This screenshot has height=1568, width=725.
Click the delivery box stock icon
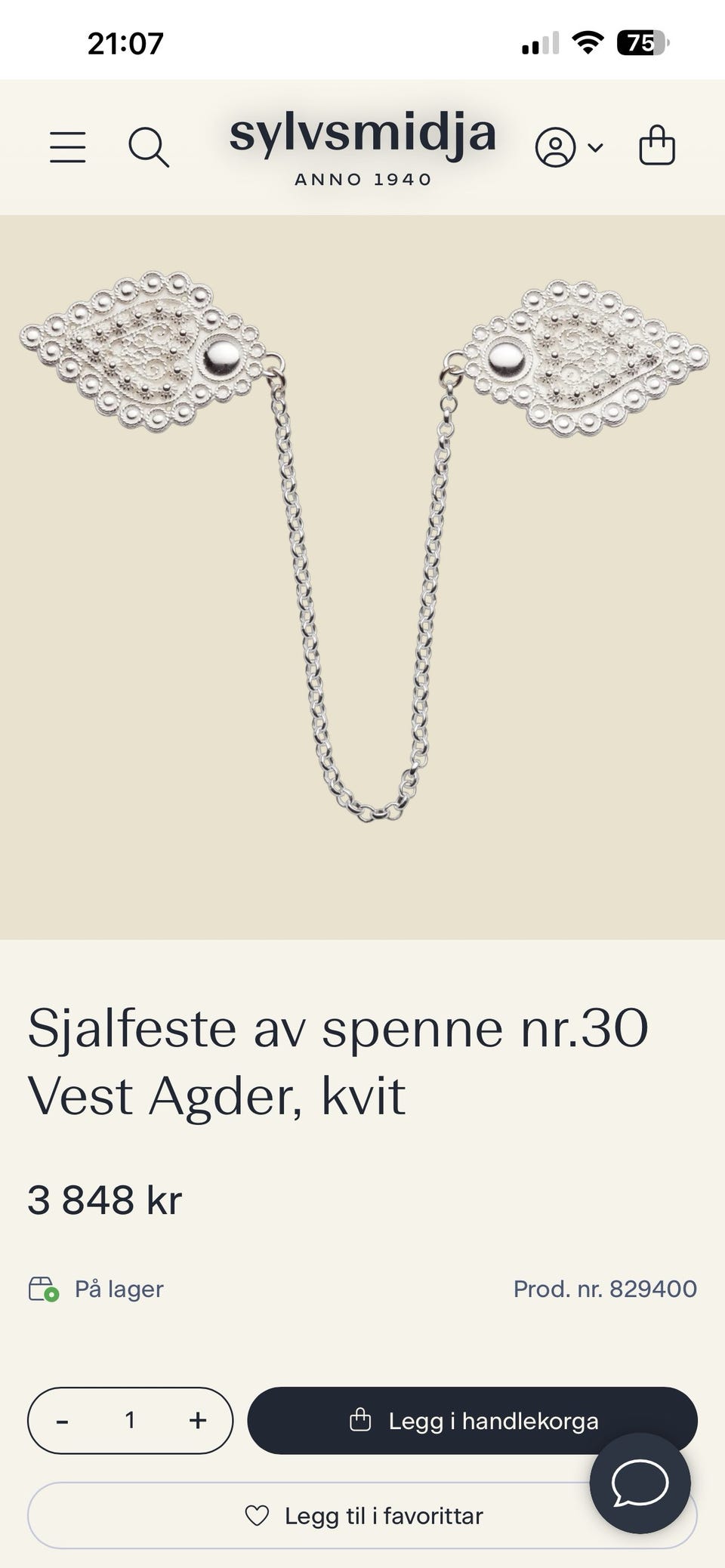[x=42, y=1289]
